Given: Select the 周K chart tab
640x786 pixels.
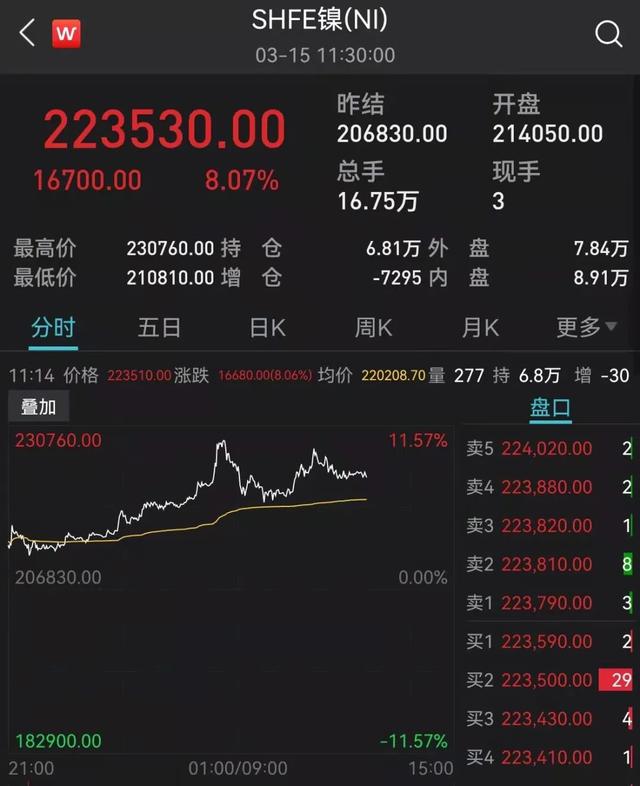Looking at the screenshot, I should pos(373,327).
